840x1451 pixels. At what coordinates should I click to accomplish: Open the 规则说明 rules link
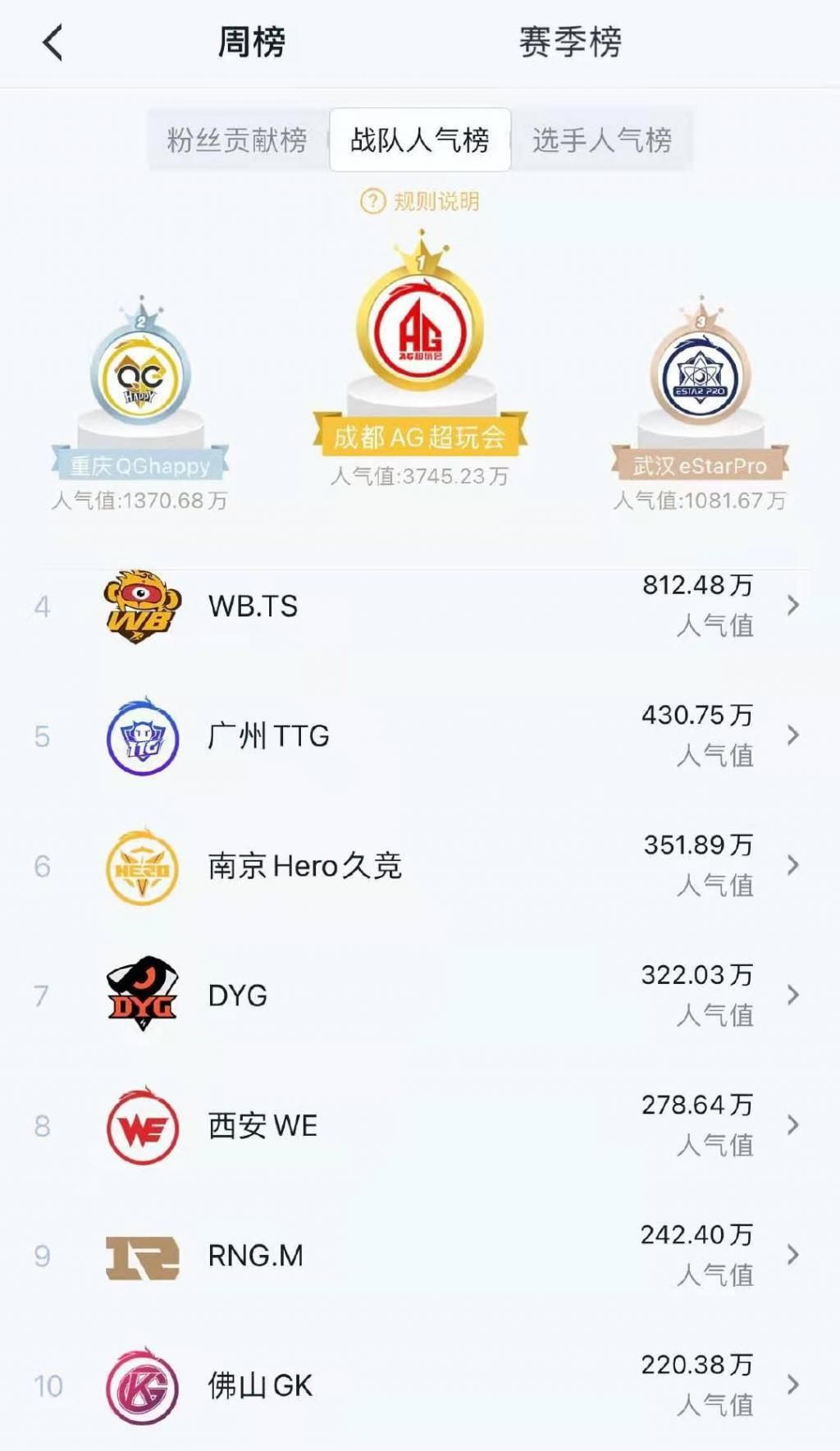(420, 201)
